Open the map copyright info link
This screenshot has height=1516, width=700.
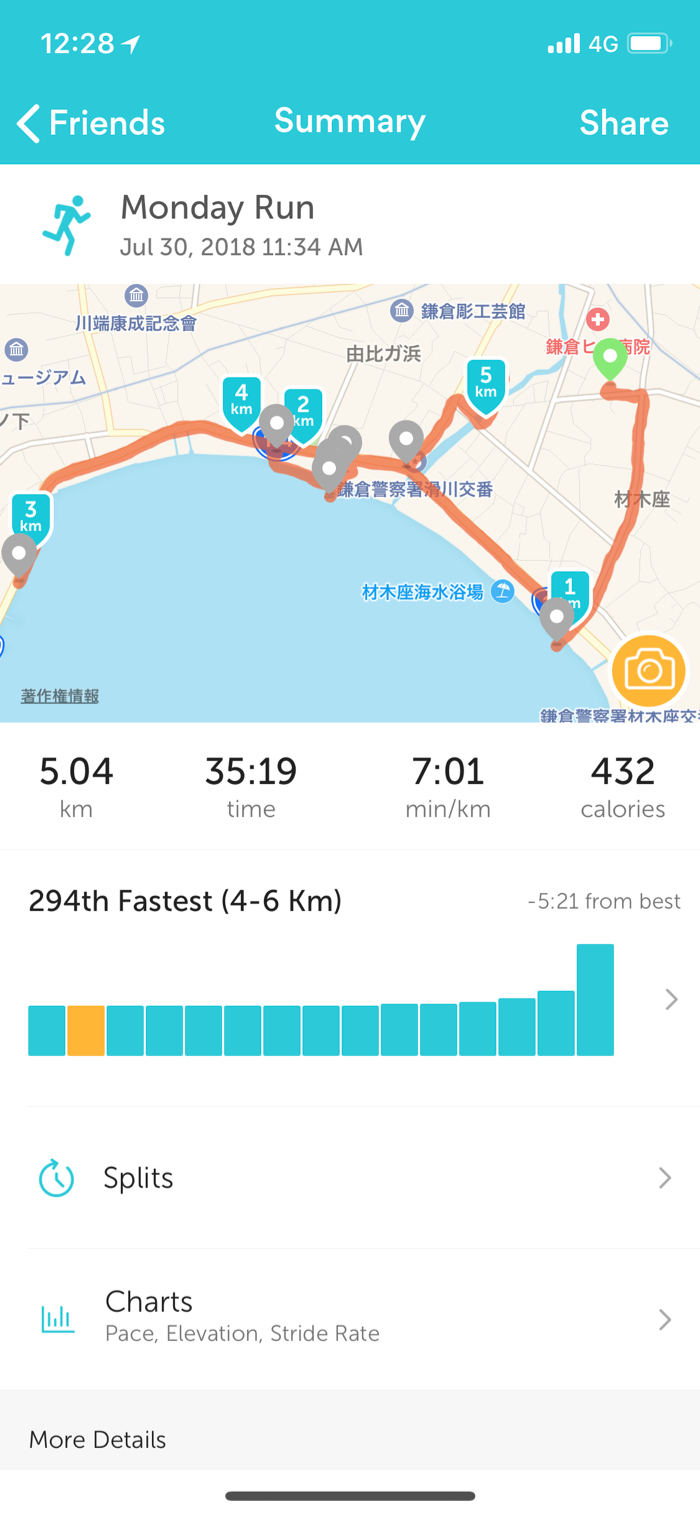(60, 696)
